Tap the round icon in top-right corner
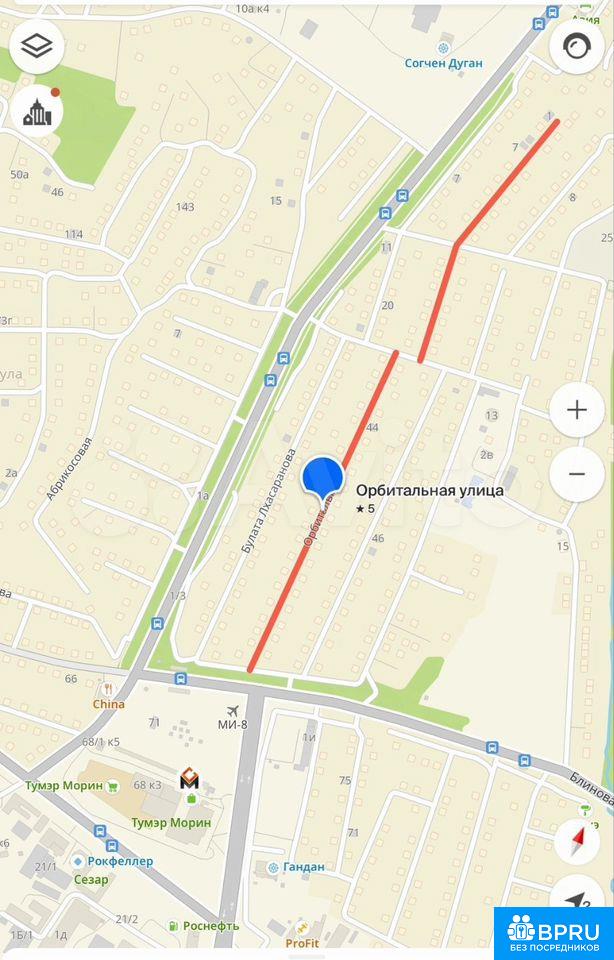Image resolution: width=614 pixels, height=960 pixels. coord(576,49)
